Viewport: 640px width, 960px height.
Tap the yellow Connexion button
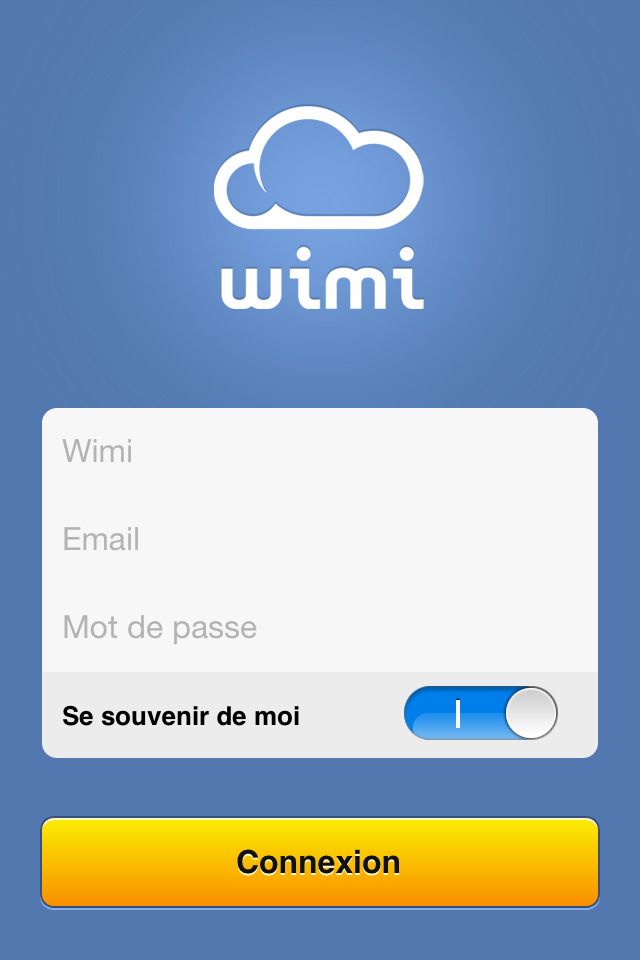320,862
